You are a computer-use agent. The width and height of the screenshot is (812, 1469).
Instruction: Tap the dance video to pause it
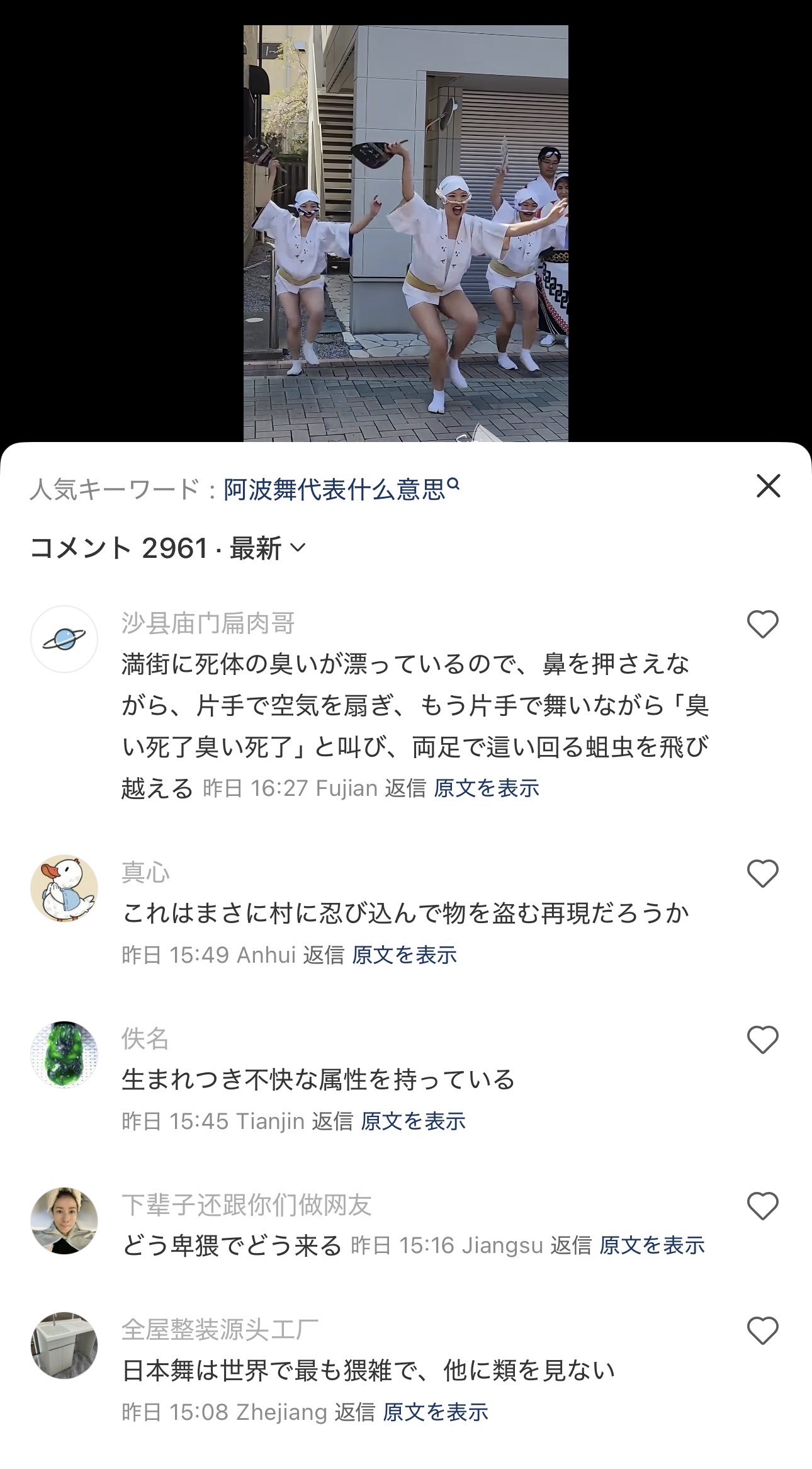405,233
